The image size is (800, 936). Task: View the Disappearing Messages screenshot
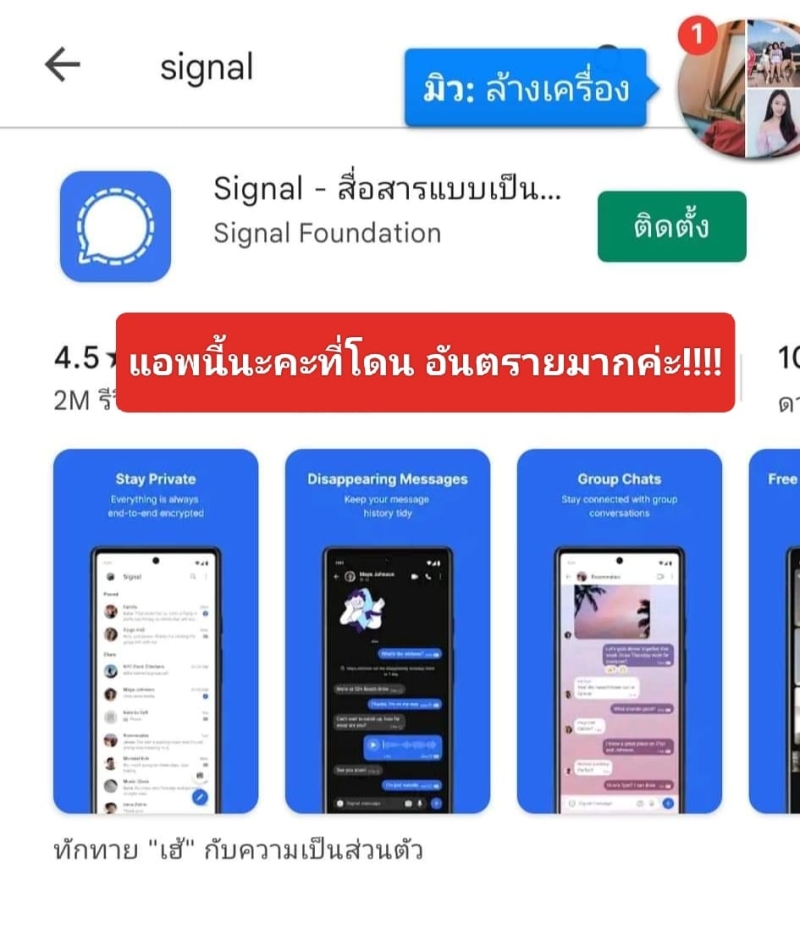387,631
